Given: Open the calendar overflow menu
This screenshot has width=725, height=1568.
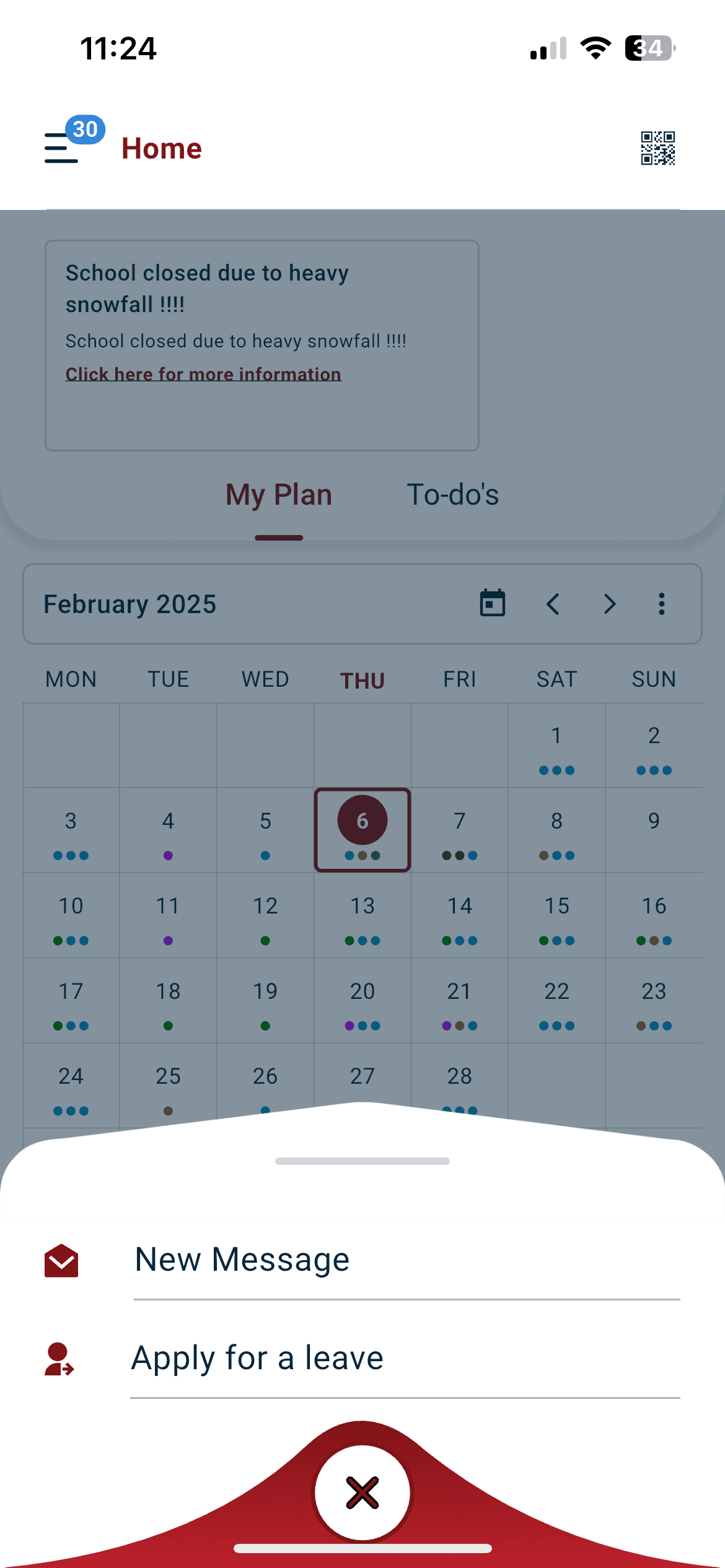Looking at the screenshot, I should tap(662, 604).
